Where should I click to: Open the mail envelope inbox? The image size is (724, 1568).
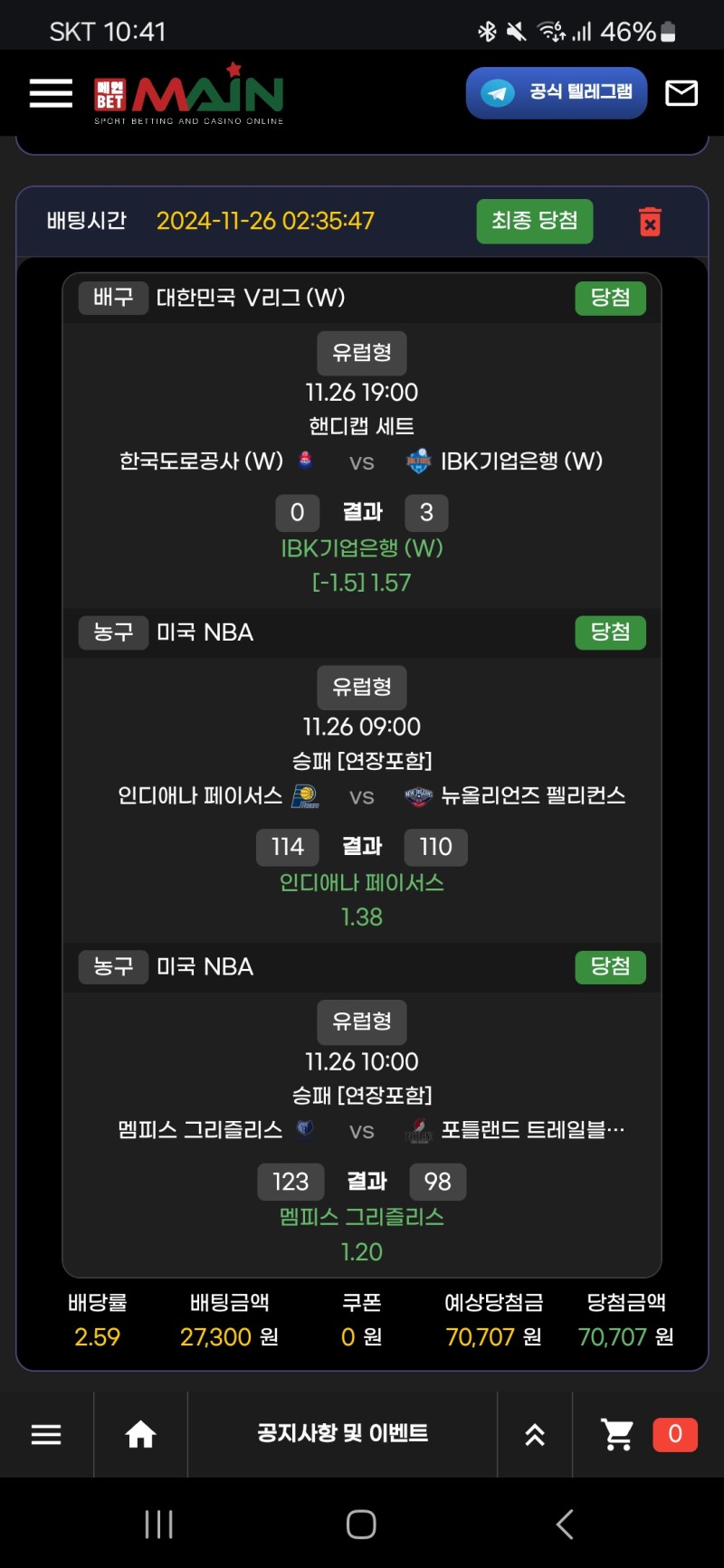point(681,93)
